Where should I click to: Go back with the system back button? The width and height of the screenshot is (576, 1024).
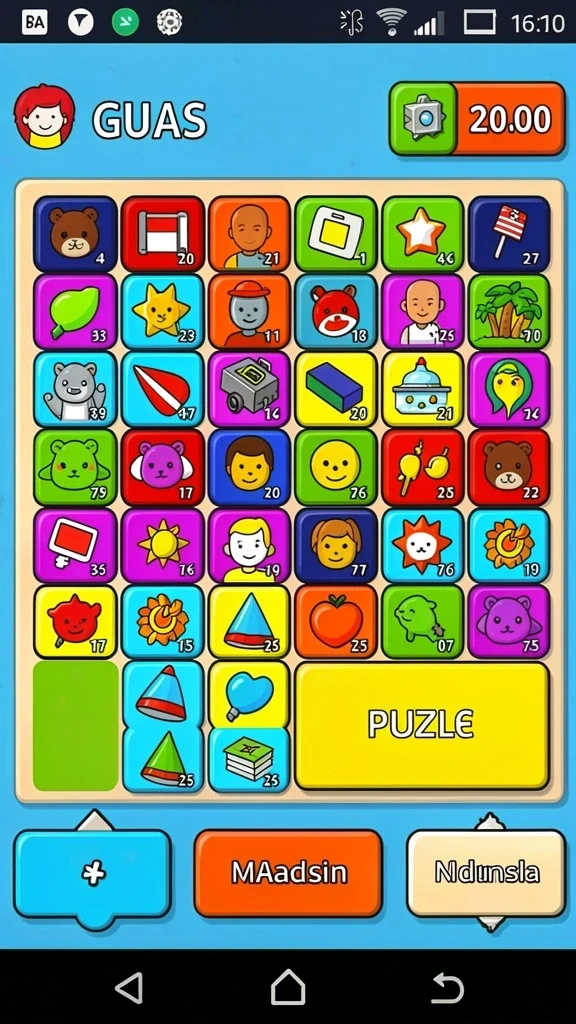[448, 986]
